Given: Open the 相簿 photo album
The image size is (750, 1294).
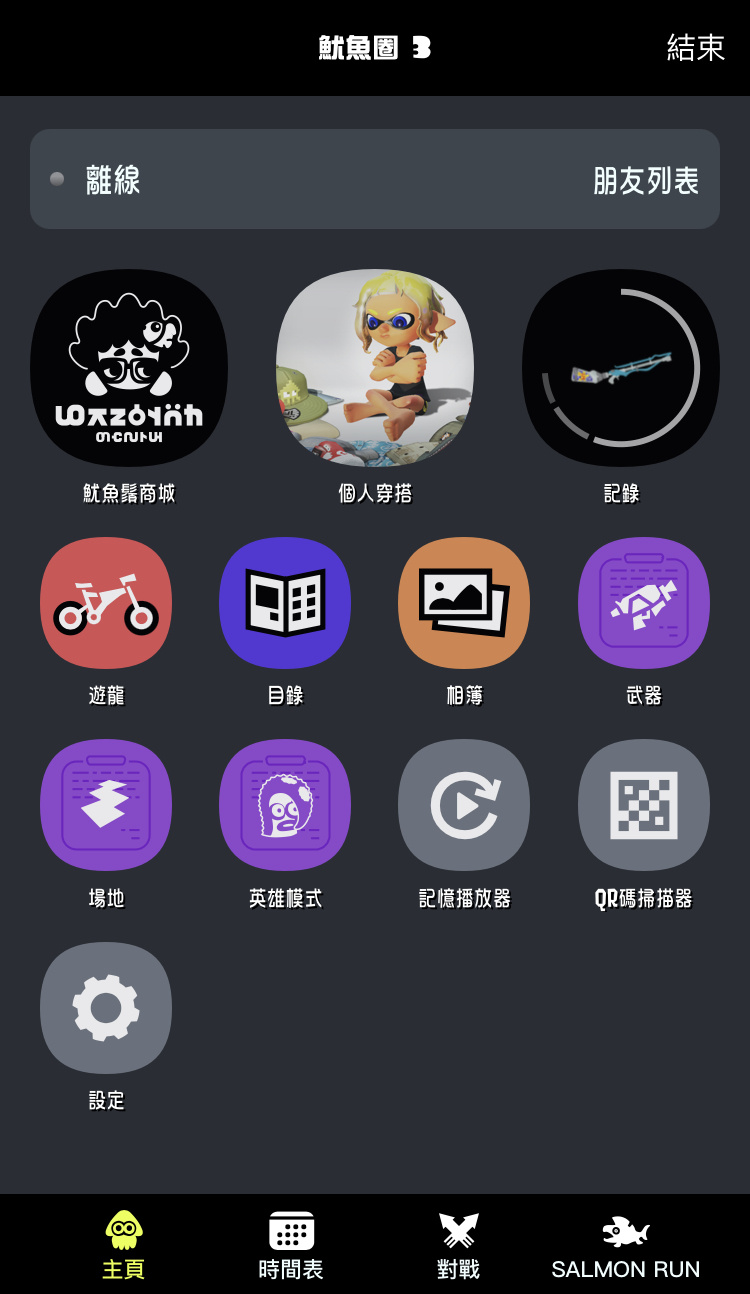Looking at the screenshot, I should (x=464, y=603).
